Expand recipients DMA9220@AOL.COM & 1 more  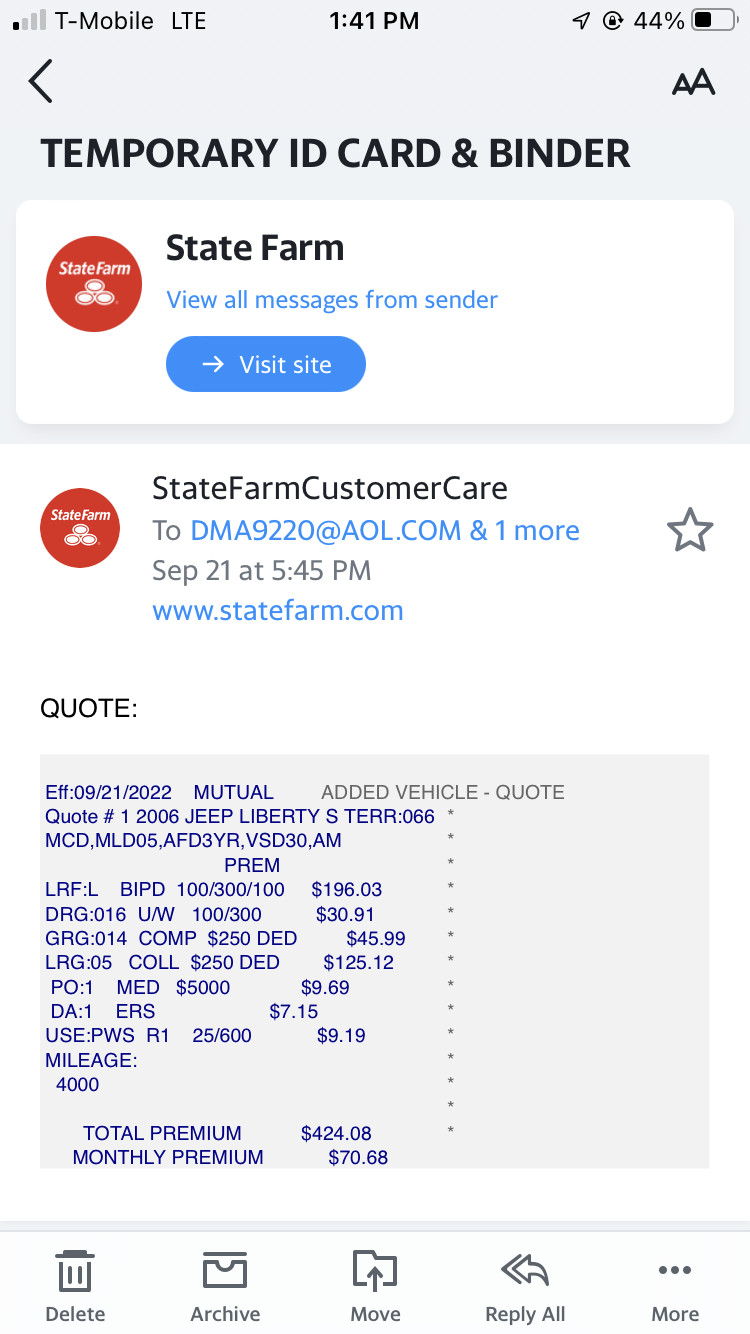(x=385, y=530)
